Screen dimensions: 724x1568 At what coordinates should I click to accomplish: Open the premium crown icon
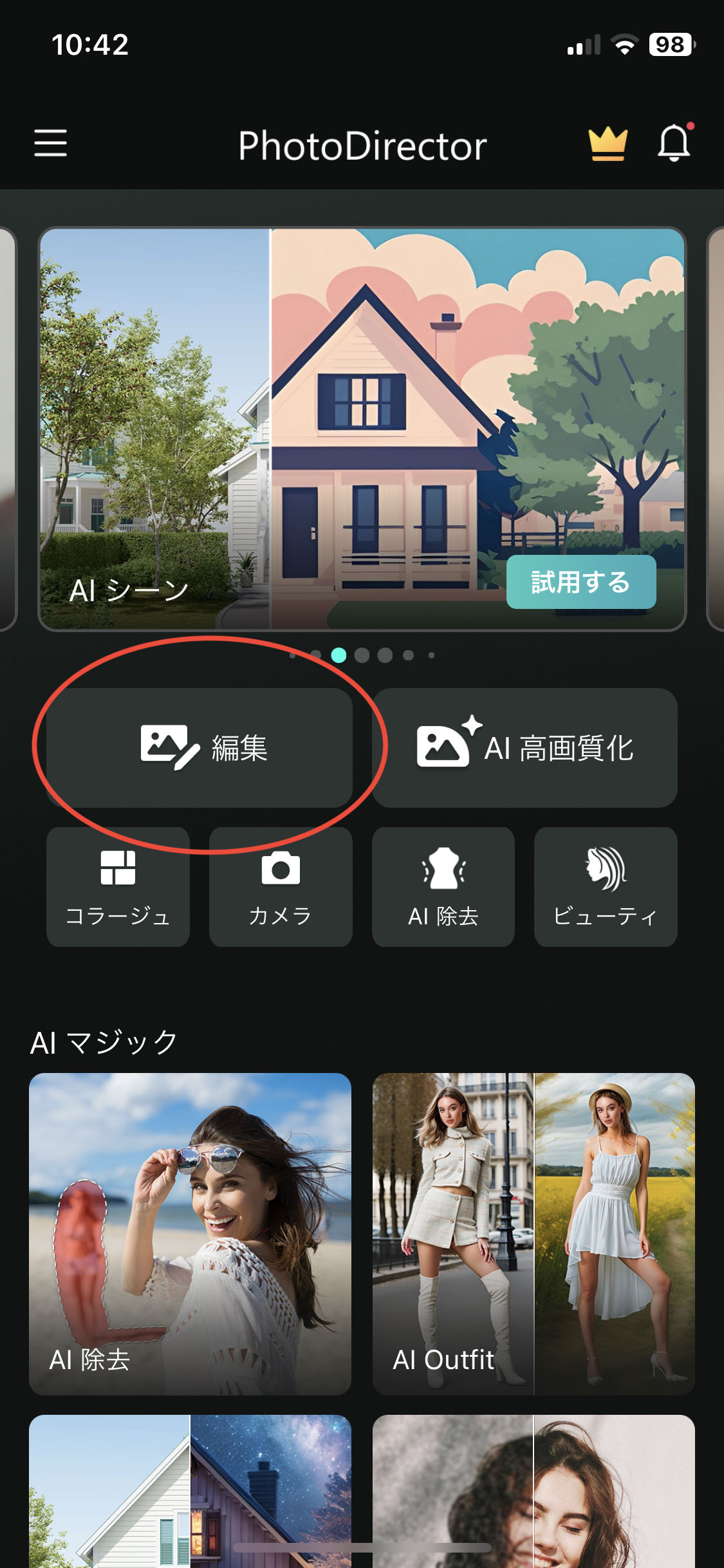click(x=608, y=144)
